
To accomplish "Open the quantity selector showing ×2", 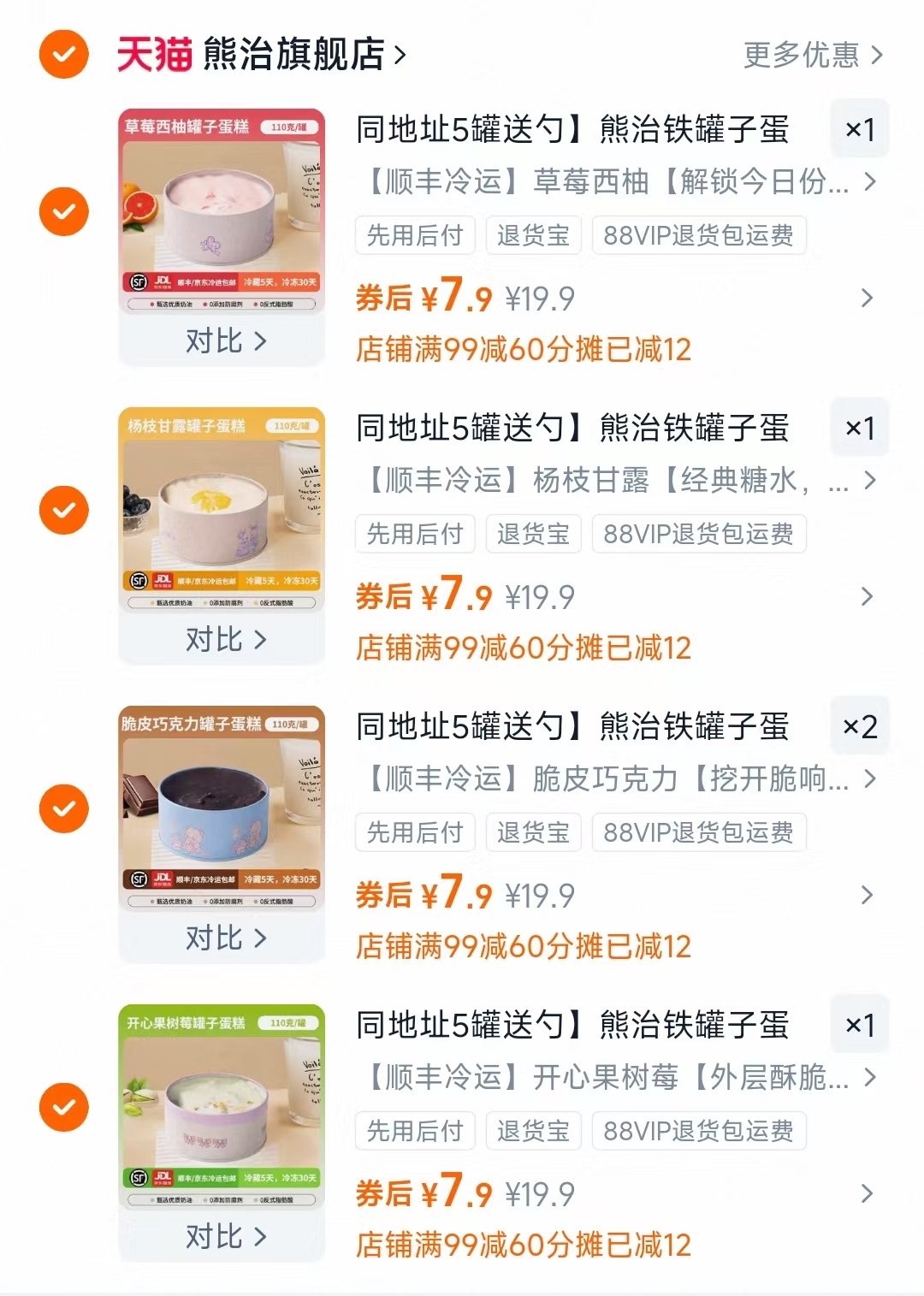I will click(860, 725).
